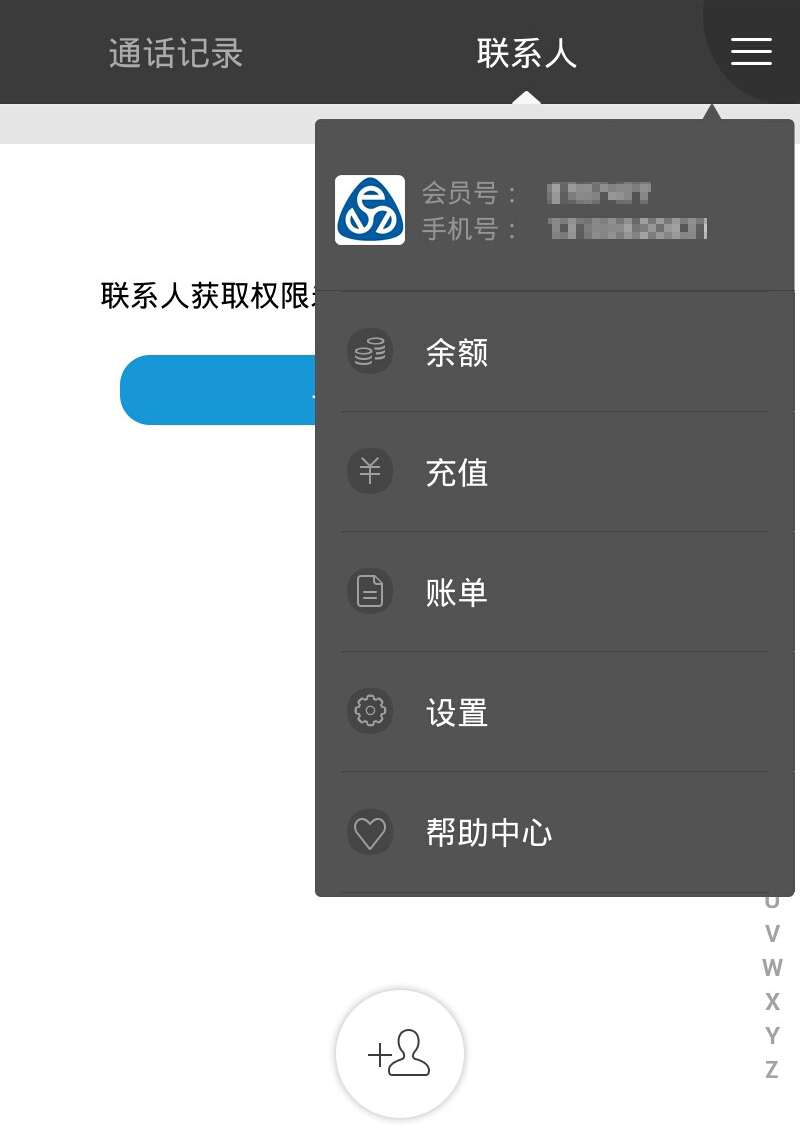Select the 联系人 tab
Image resolution: width=800 pixels, height=1134 pixels.
point(526,53)
